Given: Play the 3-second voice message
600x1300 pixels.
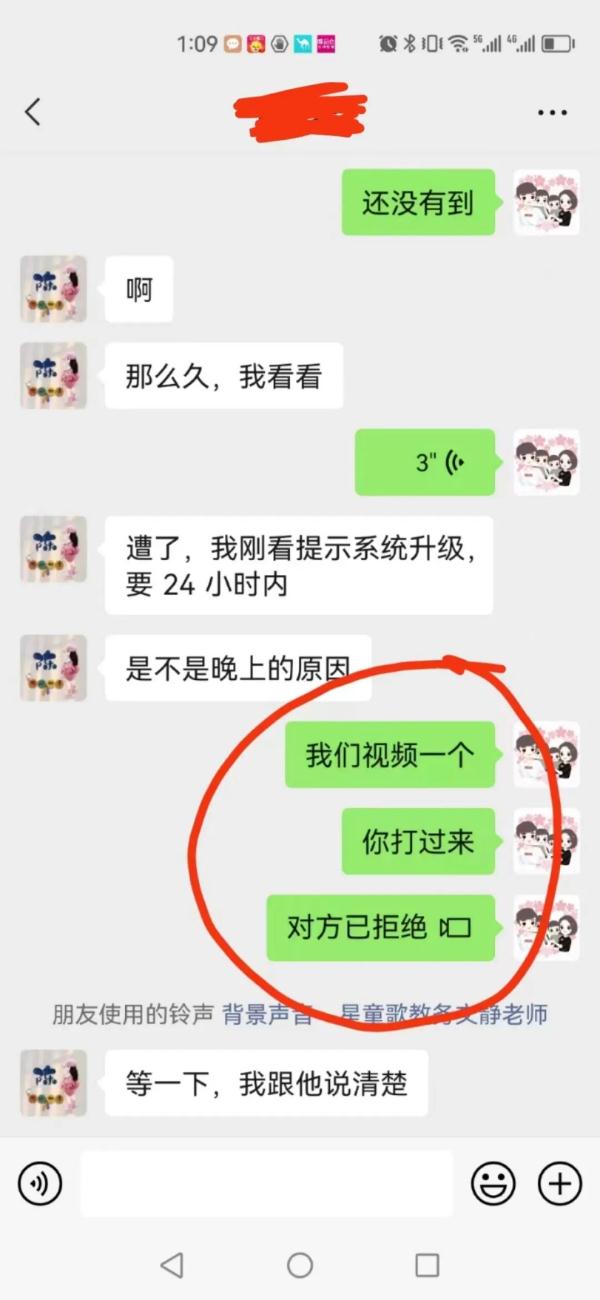Looking at the screenshot, I should coord(425,462).
